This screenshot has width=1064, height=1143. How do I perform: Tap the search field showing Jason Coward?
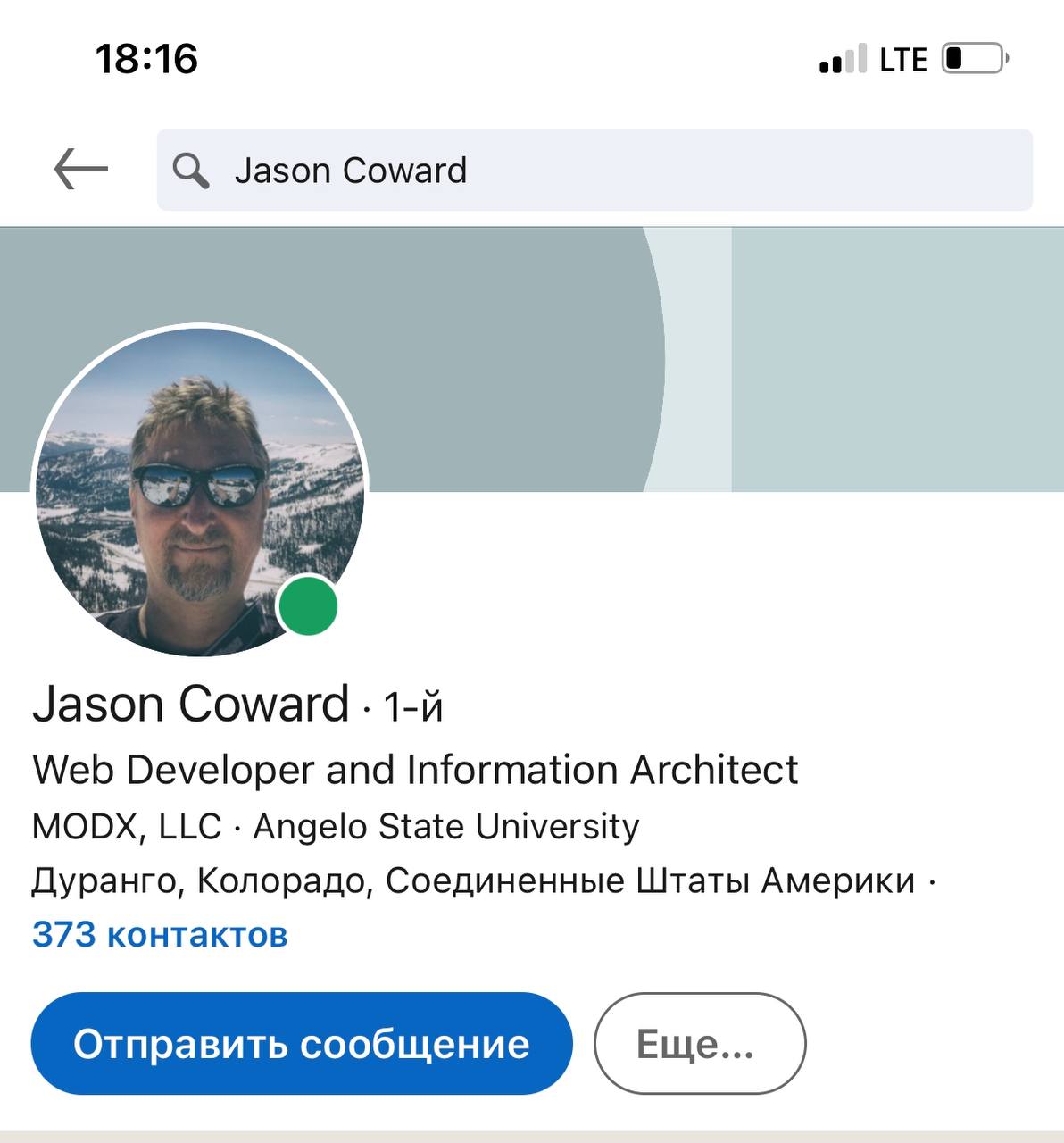pos(594,170)
